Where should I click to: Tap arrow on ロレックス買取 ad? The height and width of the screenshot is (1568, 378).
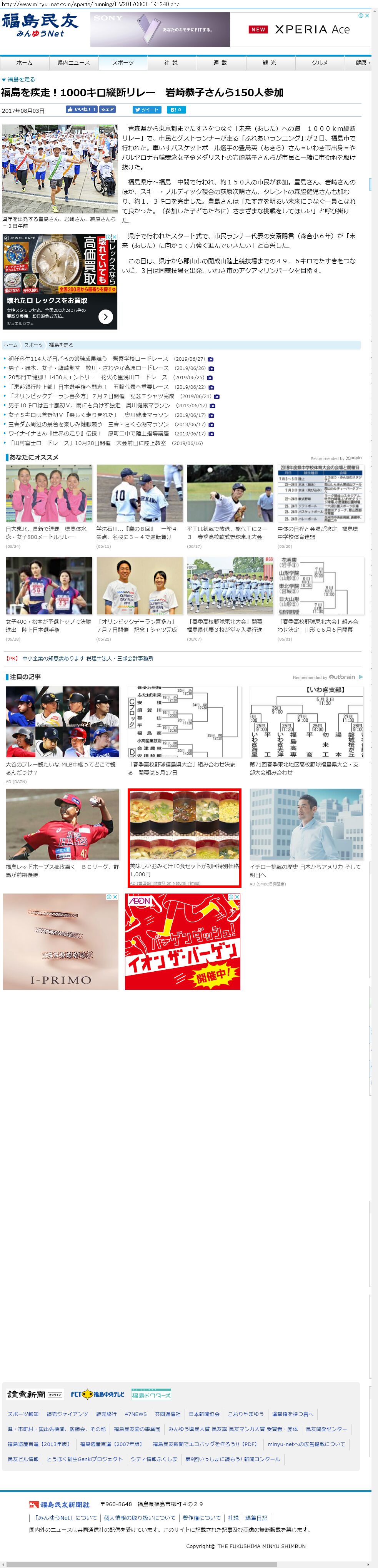pos(106,316)
